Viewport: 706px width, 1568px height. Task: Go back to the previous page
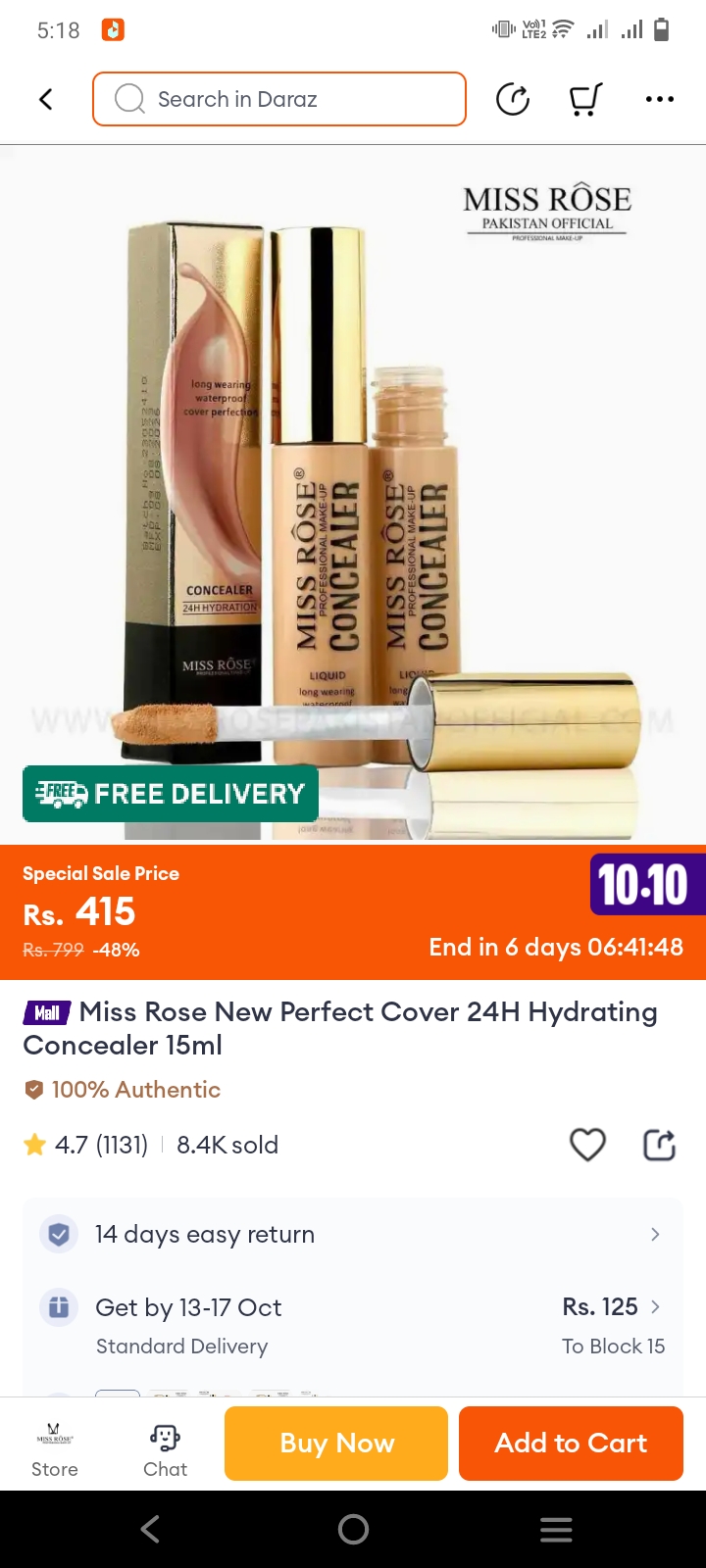click(45, 99)
